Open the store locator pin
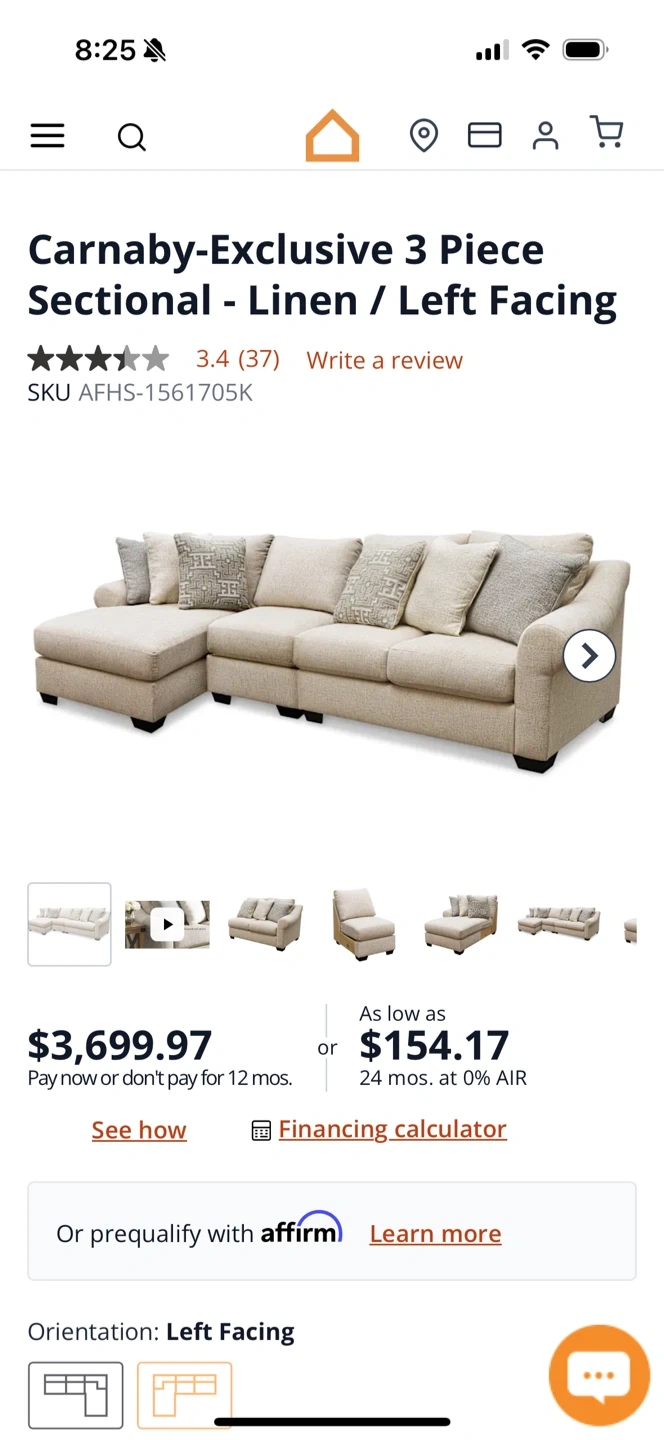This screenshot has height=1440, width=664. [x=424, y=135]
